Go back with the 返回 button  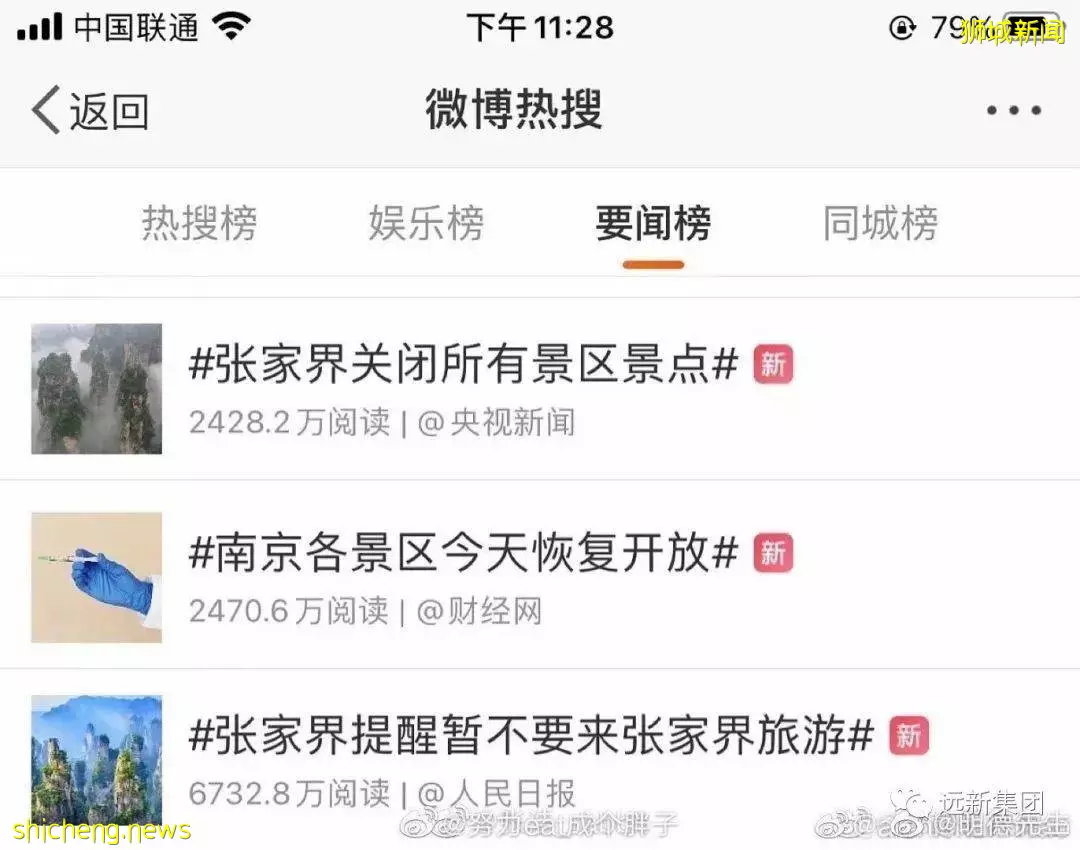(90, 110)
